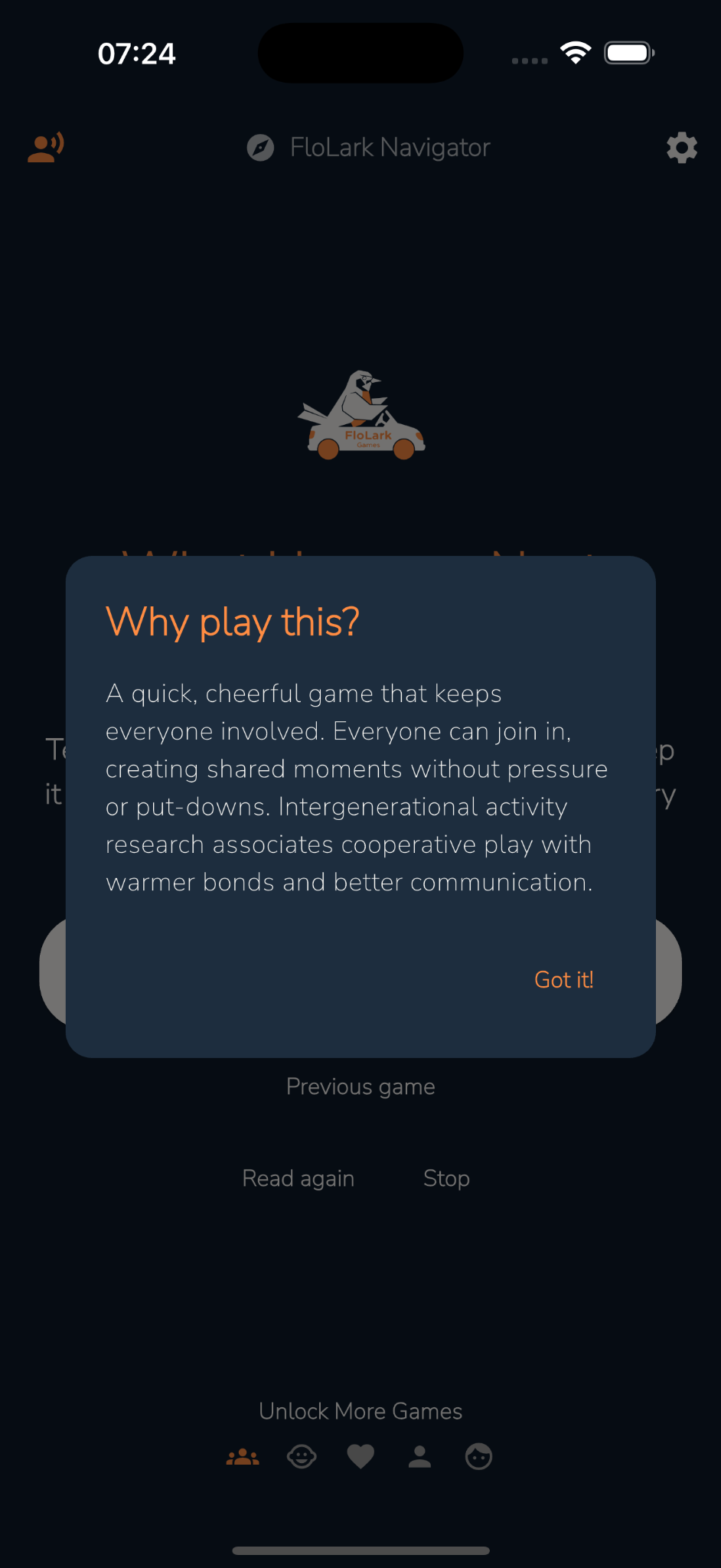
Task: Stop the reading
Action: tap(446, 1178)
